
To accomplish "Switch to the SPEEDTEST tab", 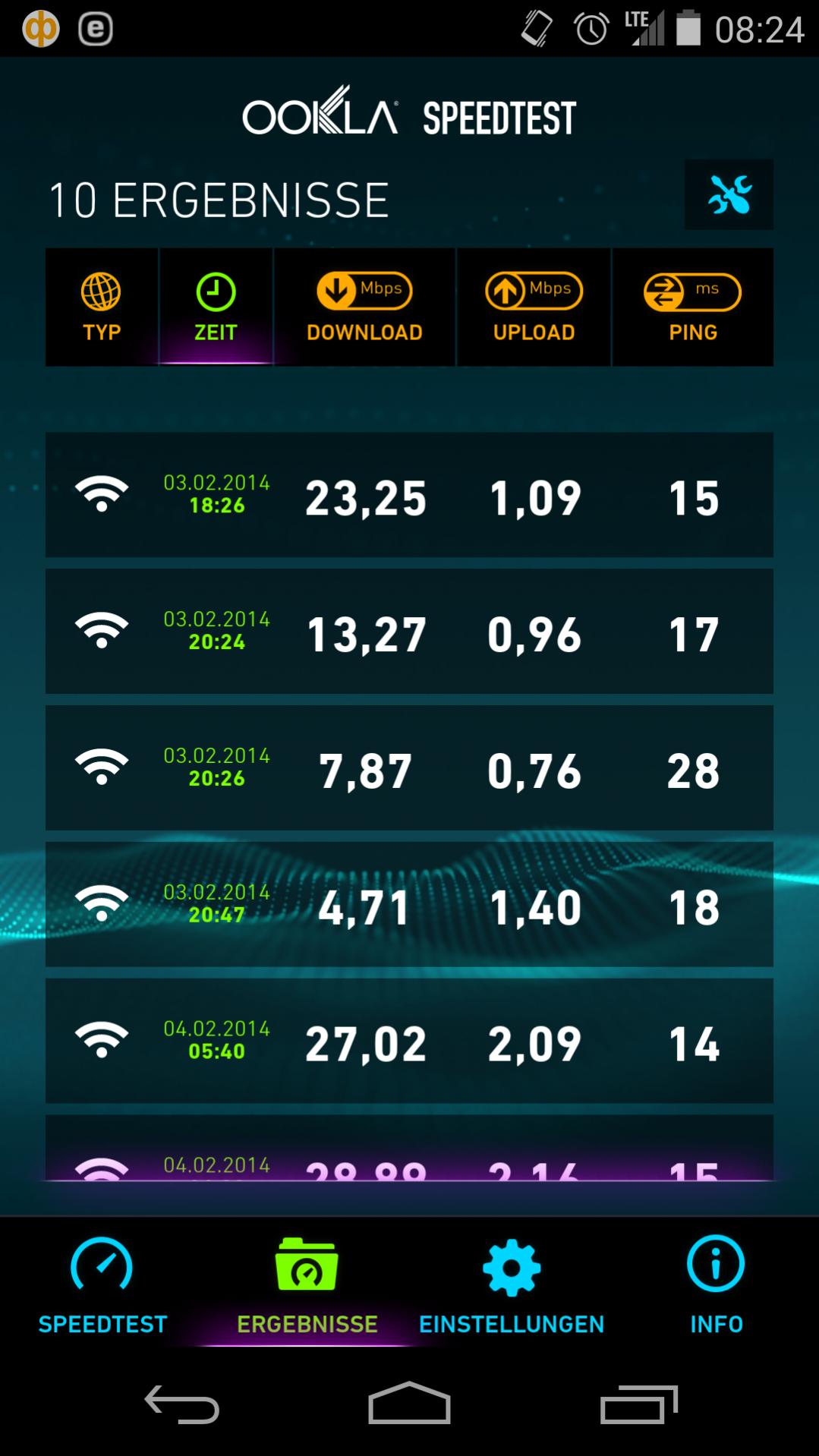I will [102, 1284].
